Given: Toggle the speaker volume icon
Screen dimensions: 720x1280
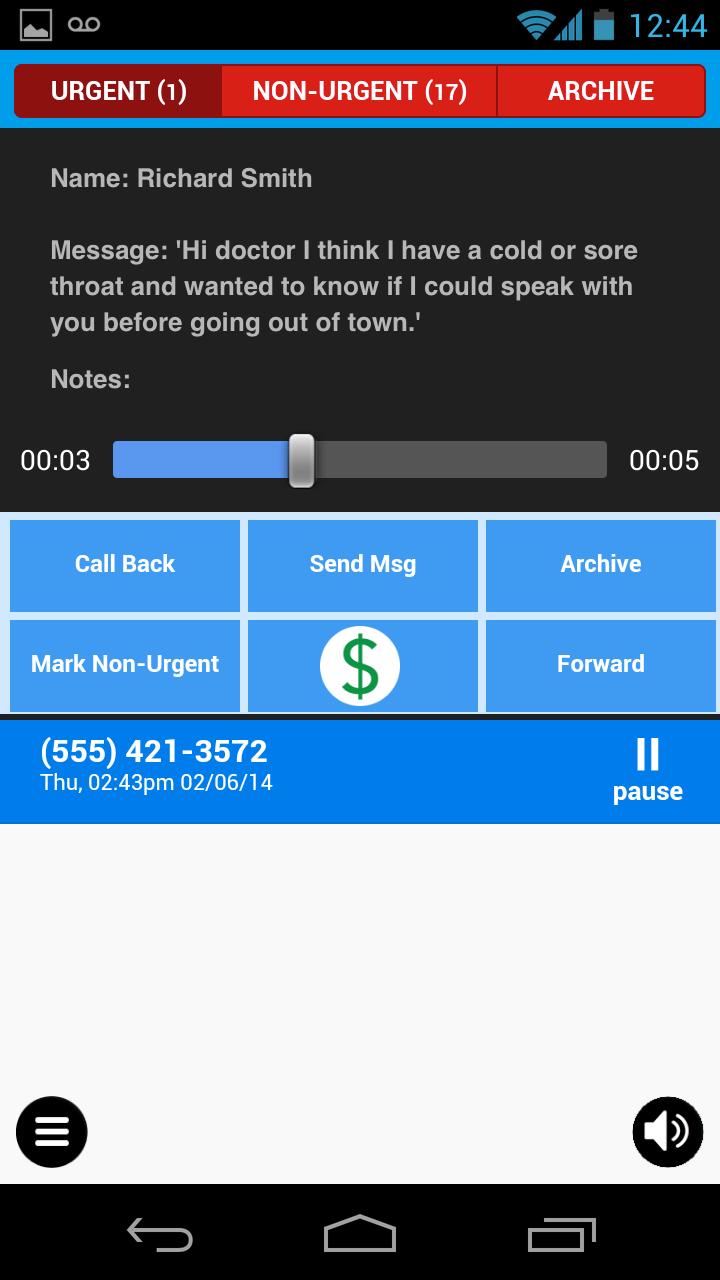Looking at the screenshot, I should click(667, 1132).
